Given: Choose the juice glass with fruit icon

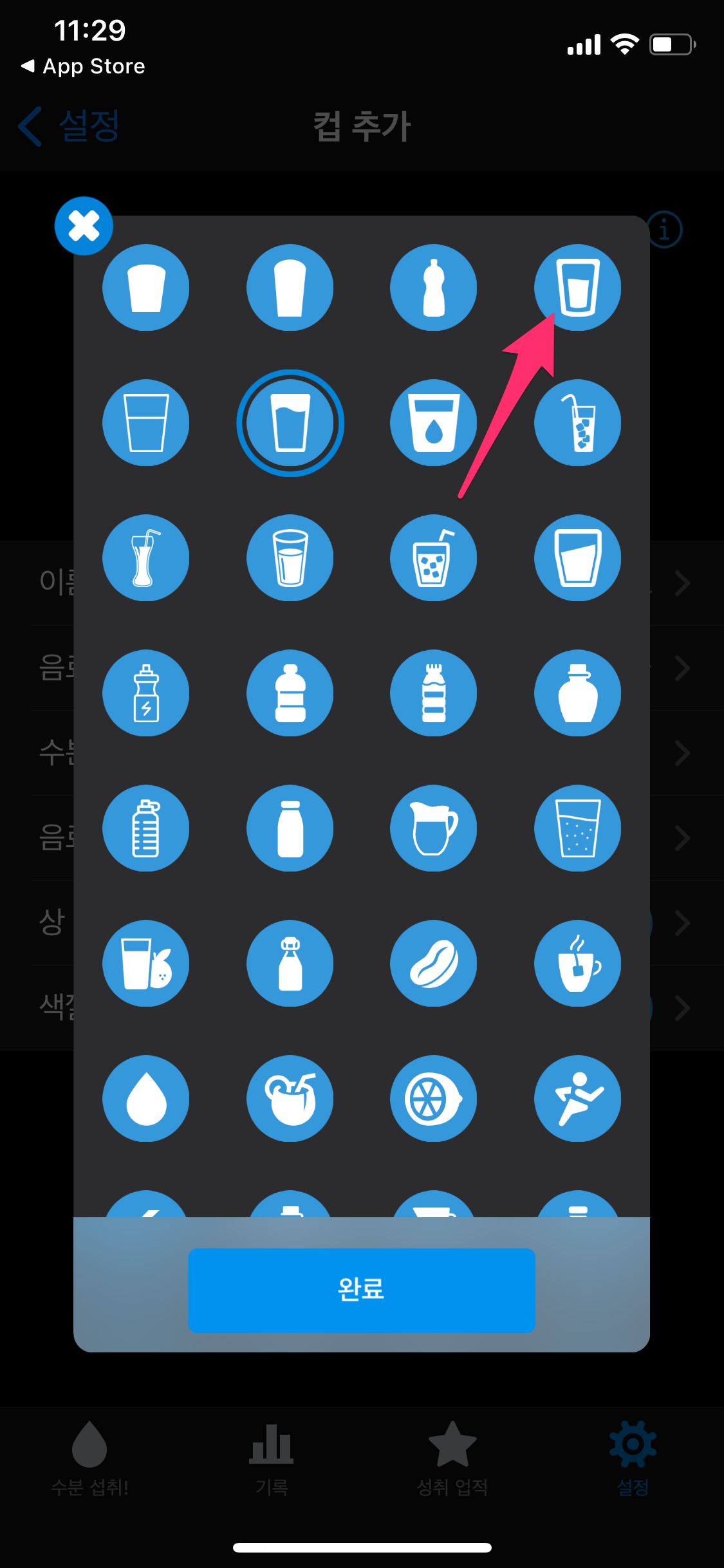Looking at the screenshot, I should tap(146, 963).
